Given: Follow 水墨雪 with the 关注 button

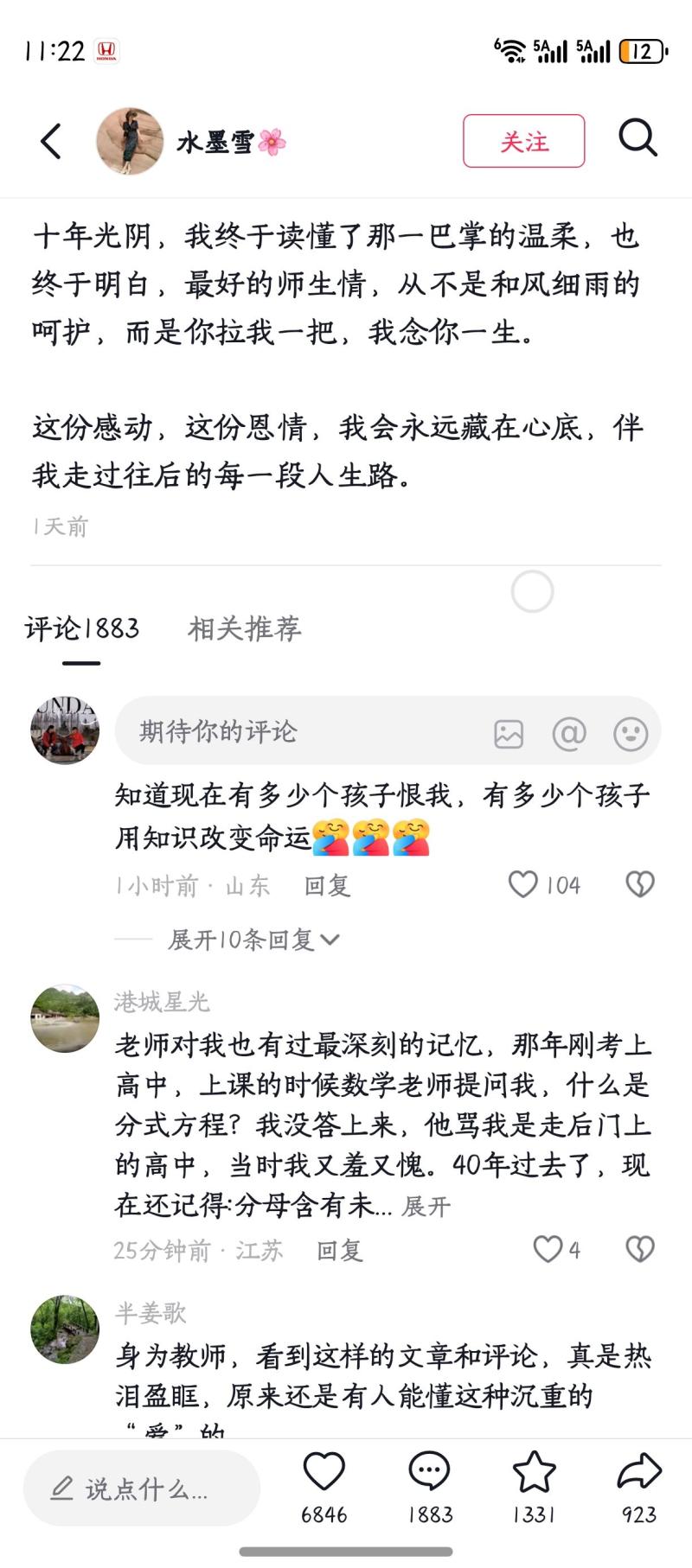Looking at the screenshot, I should (x=523, y=141).
